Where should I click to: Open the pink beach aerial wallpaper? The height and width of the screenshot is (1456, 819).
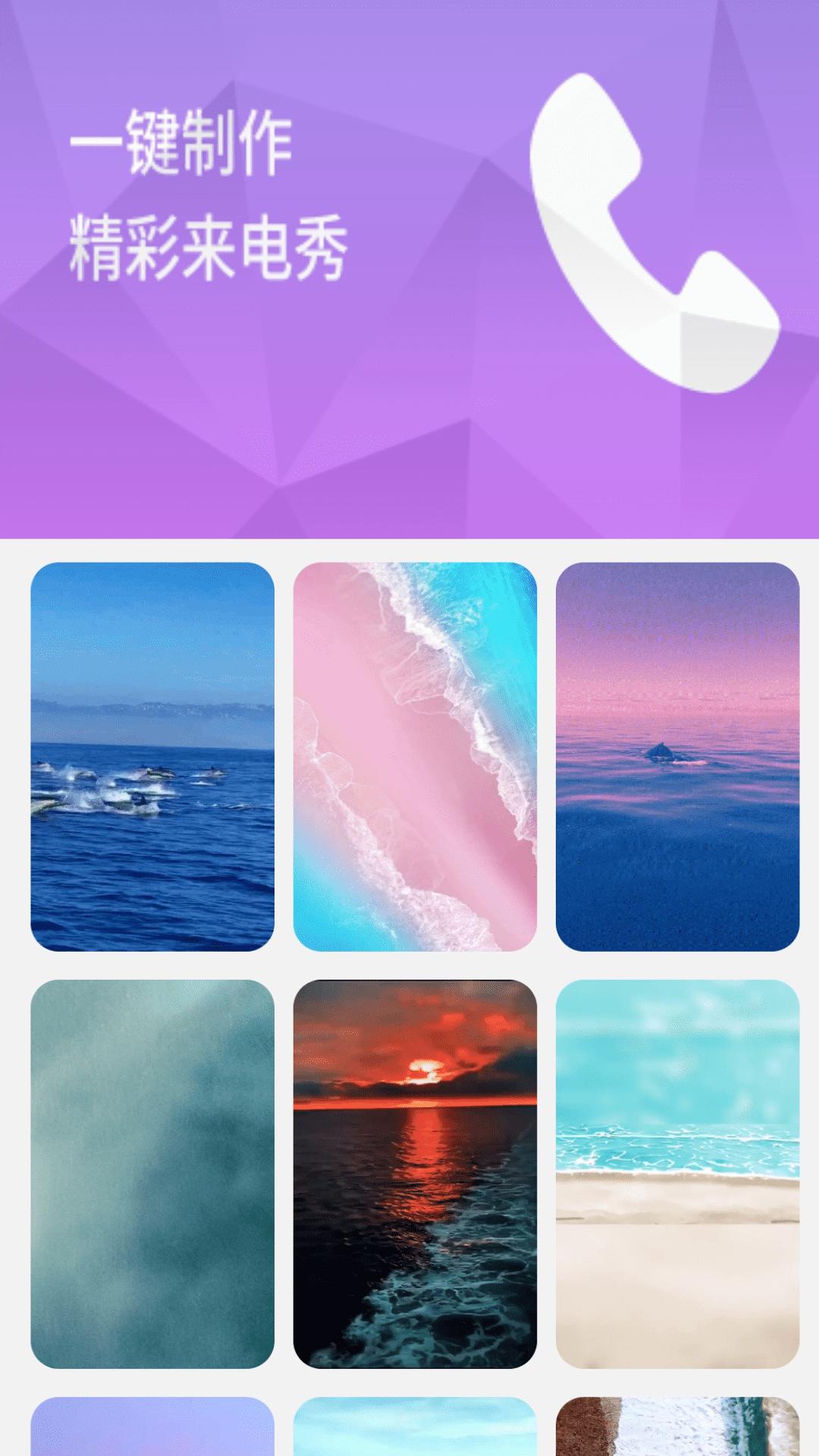point(415,756)
